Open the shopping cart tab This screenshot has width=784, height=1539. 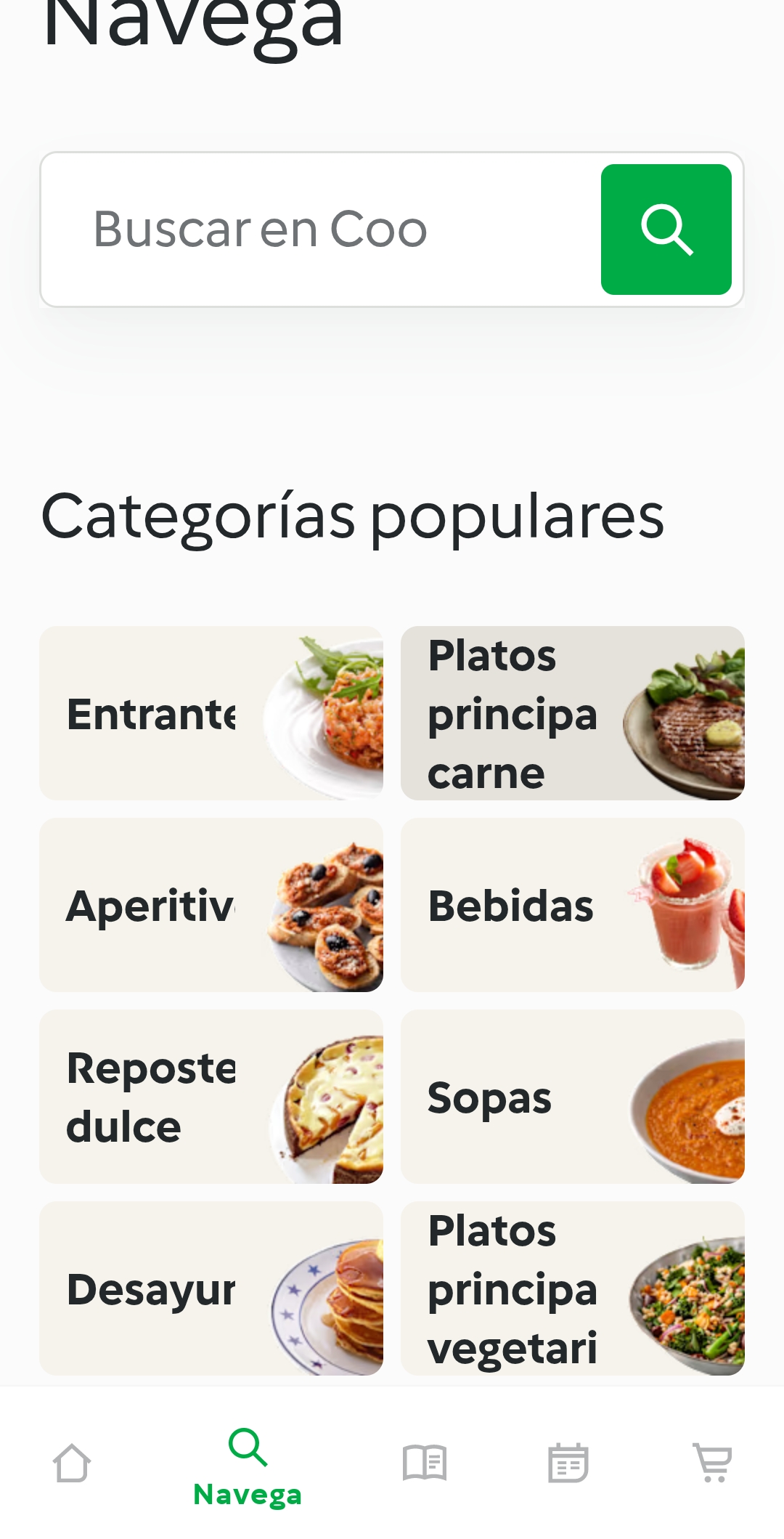click(x=713, y=1463)
